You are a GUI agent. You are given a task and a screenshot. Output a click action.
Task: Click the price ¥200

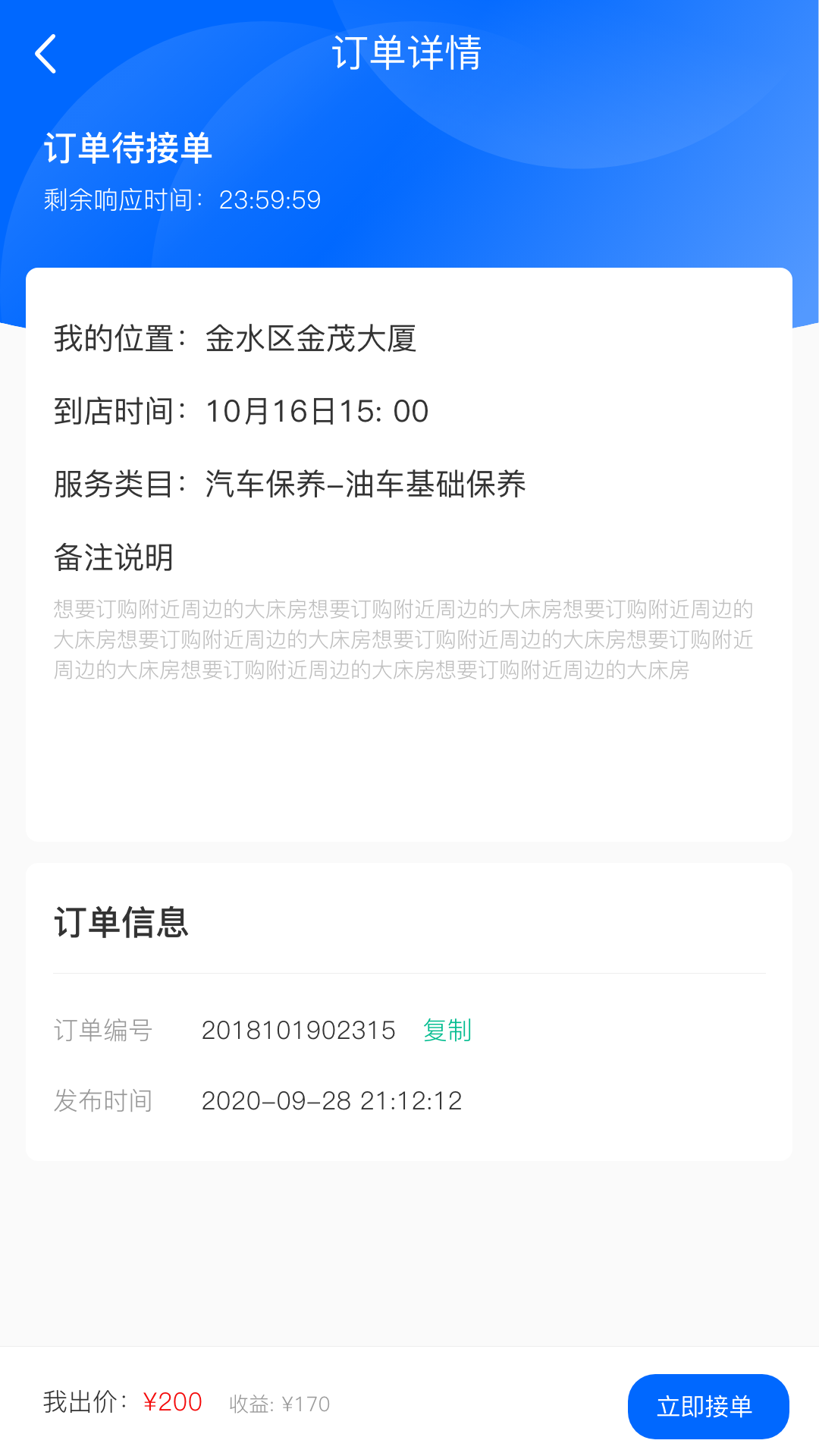(x=173, y=1404)
